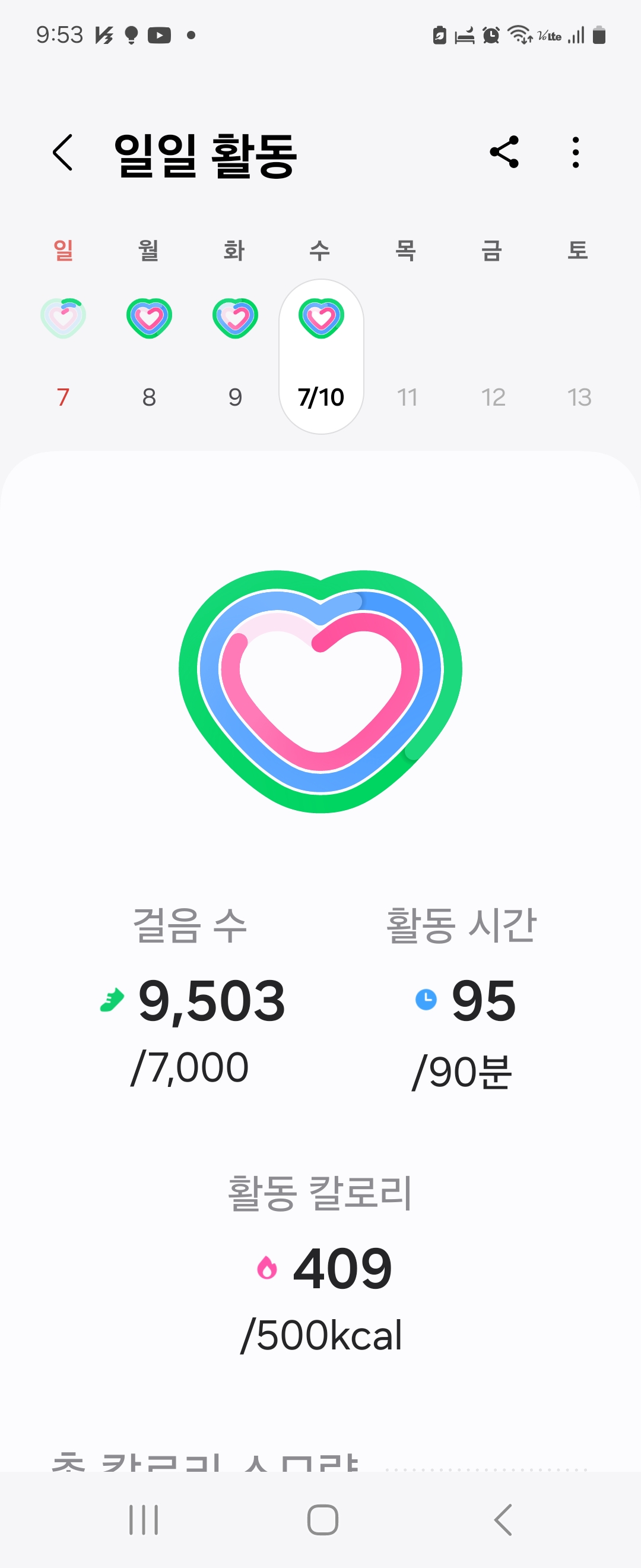Open active calories (활동 칼로리) 409 kcal details
Viewport: 641px width, 1568px height.
[x=320, y=1268]
